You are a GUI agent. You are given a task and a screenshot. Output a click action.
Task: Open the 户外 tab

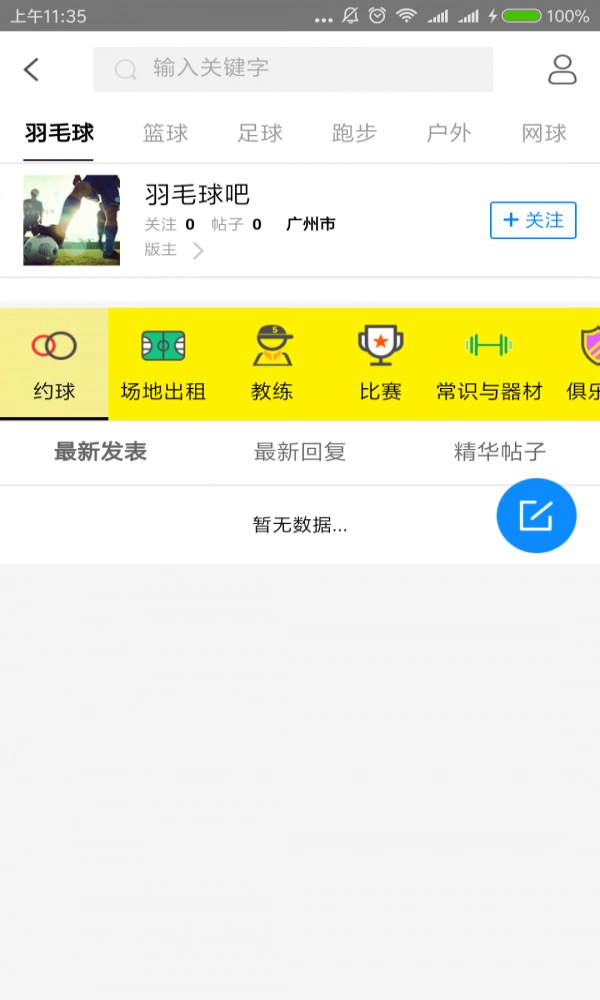448,133
